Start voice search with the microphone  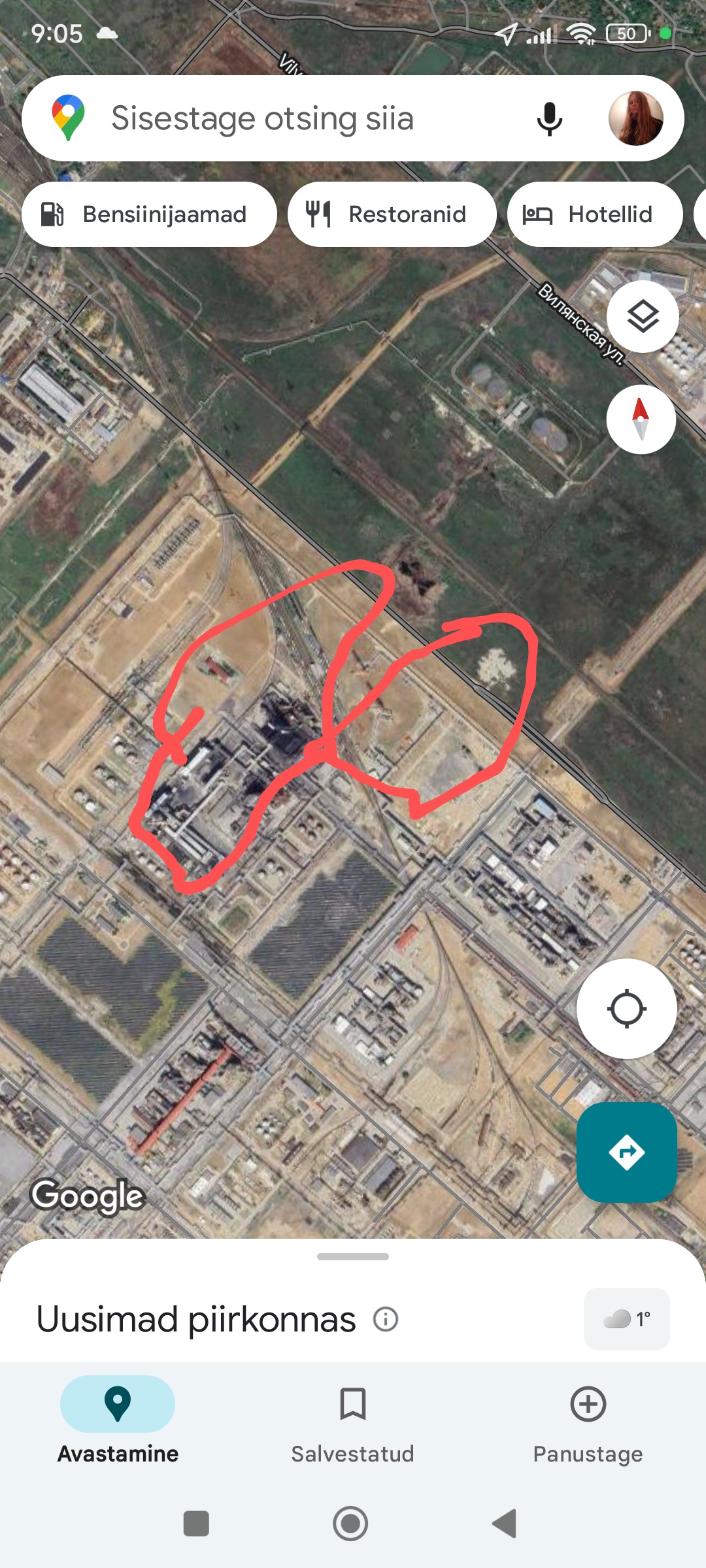(x=549, y=119)
